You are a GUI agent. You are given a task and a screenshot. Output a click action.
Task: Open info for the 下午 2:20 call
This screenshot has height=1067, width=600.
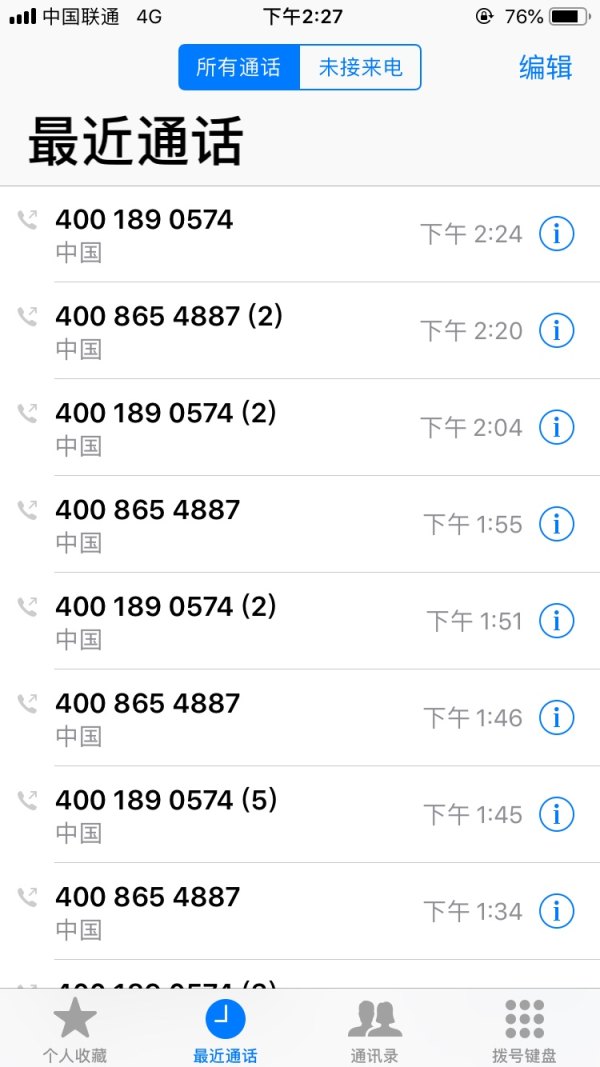coord(556,330)
